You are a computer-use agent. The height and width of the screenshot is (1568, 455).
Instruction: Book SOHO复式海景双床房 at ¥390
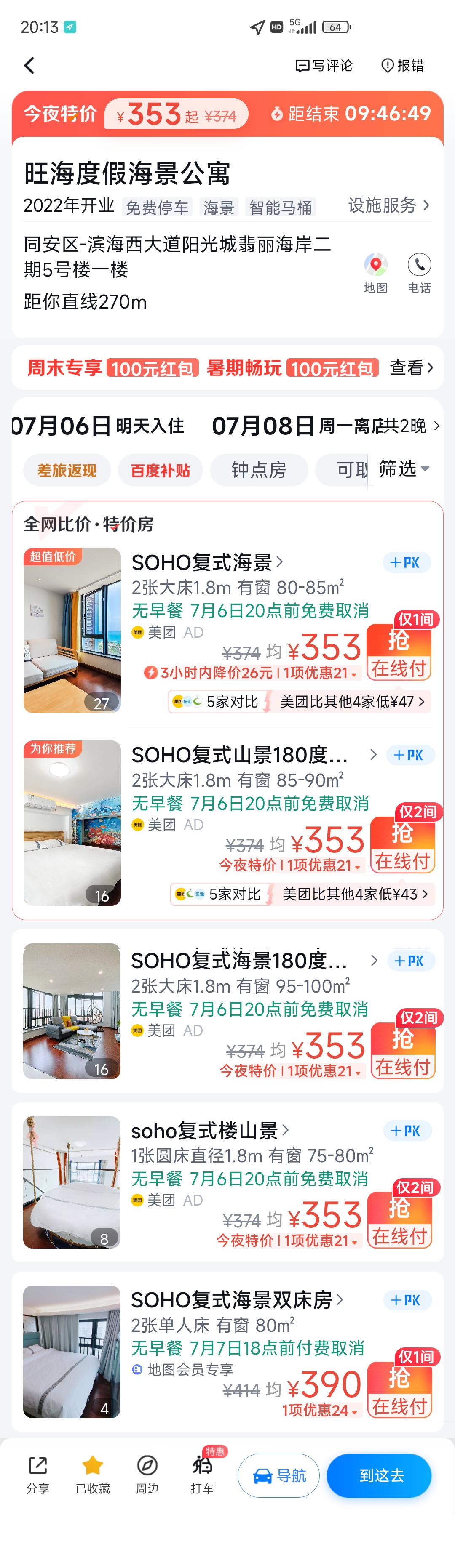click(x=399, y=1391)
